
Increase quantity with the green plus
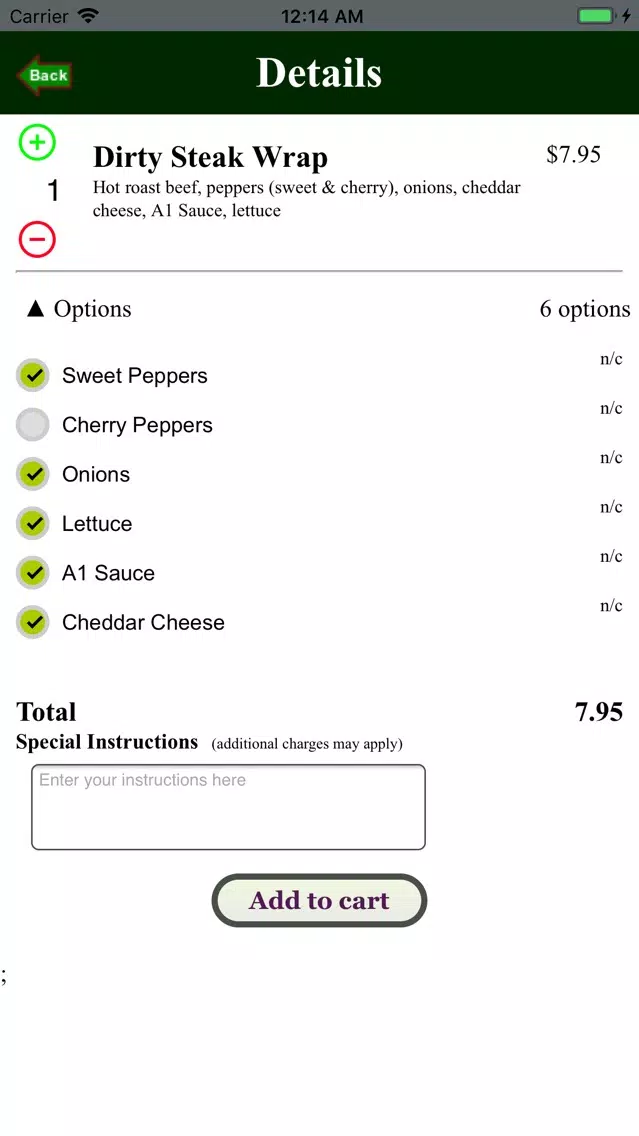[x=37, y=142]
